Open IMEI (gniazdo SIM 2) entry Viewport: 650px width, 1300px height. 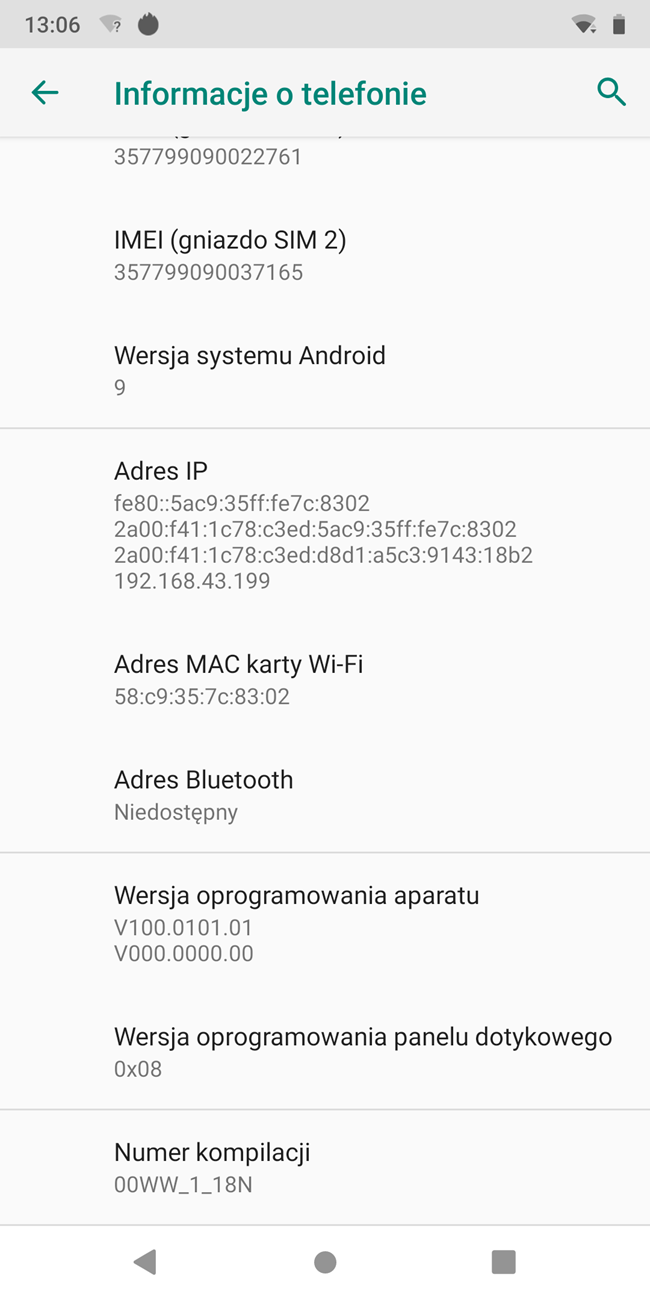click(325, 255)
